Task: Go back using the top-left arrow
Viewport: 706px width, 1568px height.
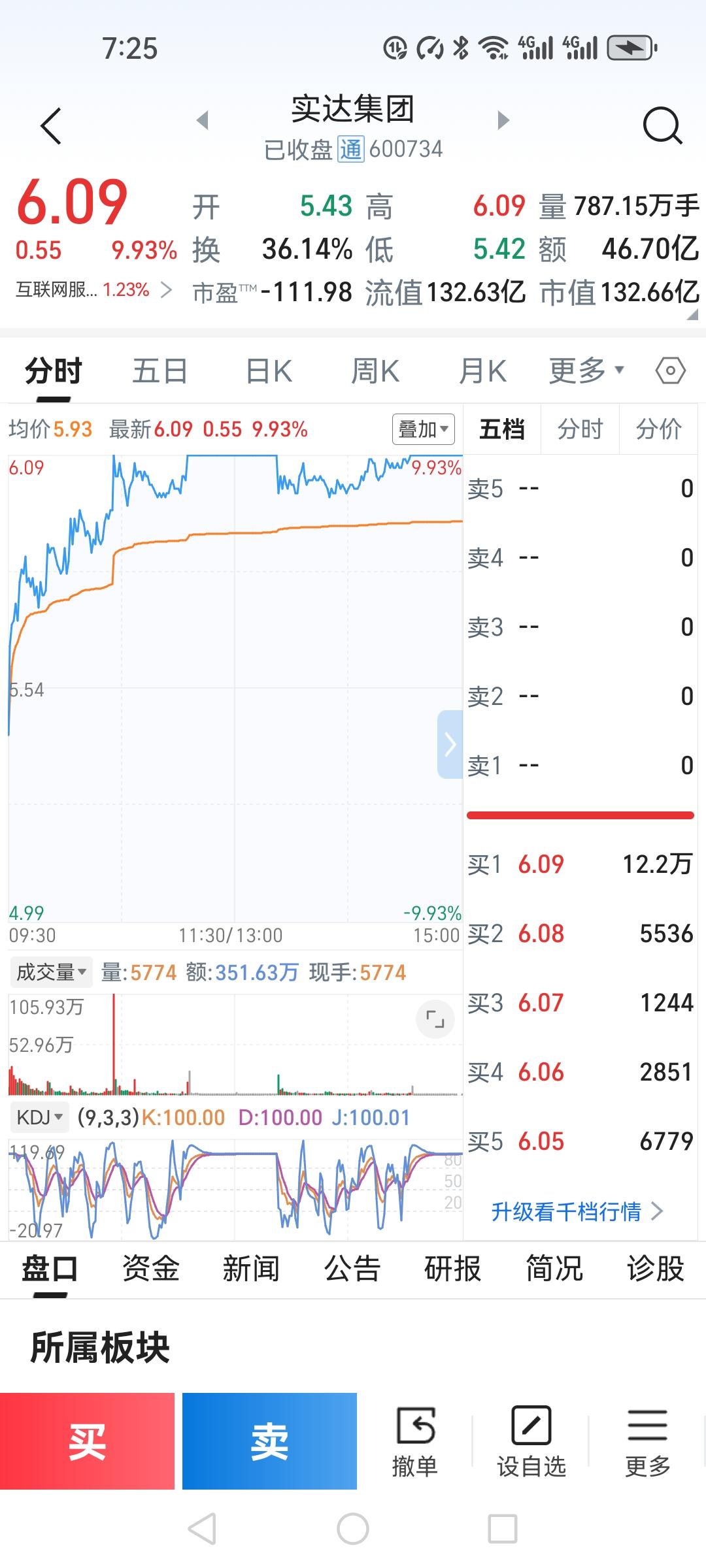Action: pos(51,125)
